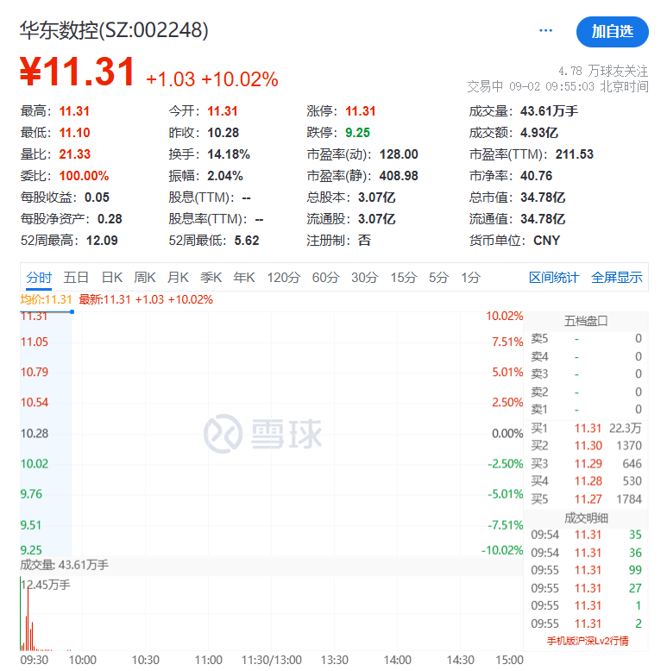
Task: Show the 年K chart
Action: [244, 277]
